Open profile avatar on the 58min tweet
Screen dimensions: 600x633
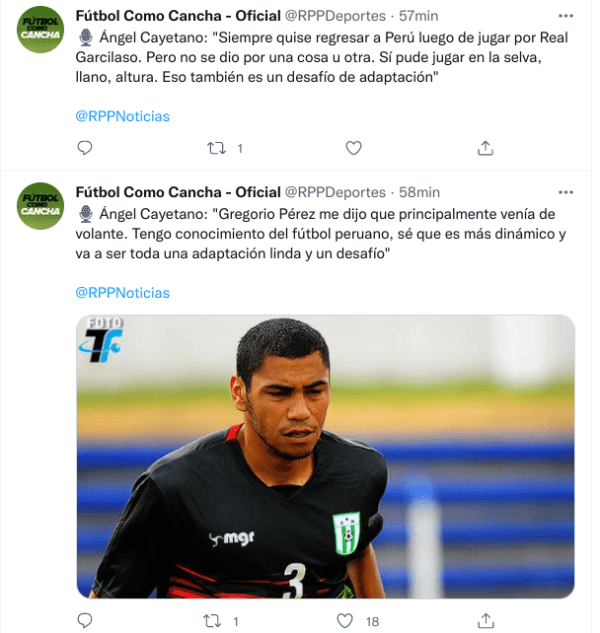pyautogui.click(x=41, y=206)
